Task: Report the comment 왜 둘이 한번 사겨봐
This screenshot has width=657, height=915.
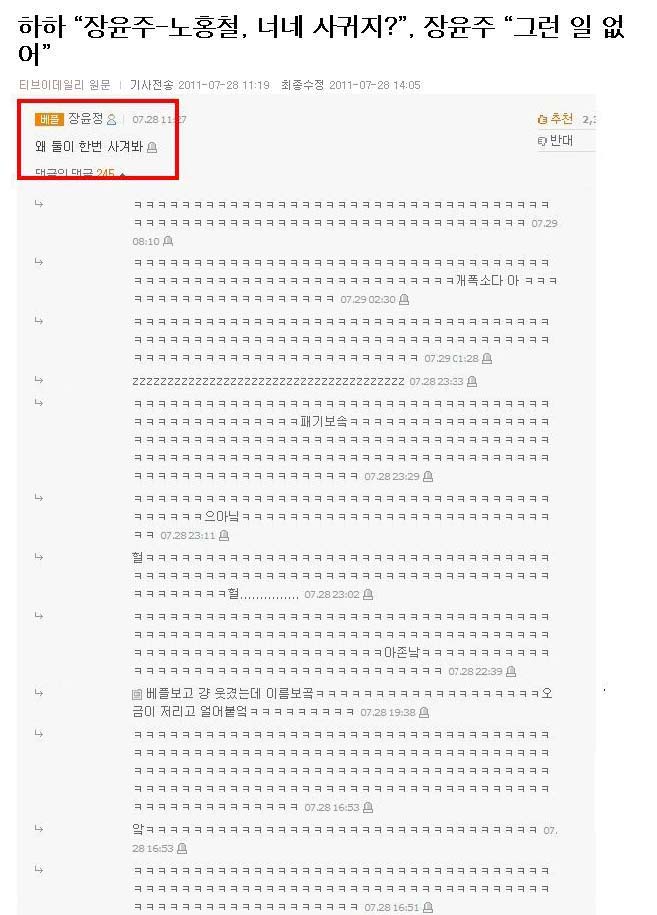Action: (x=152, y=147)
